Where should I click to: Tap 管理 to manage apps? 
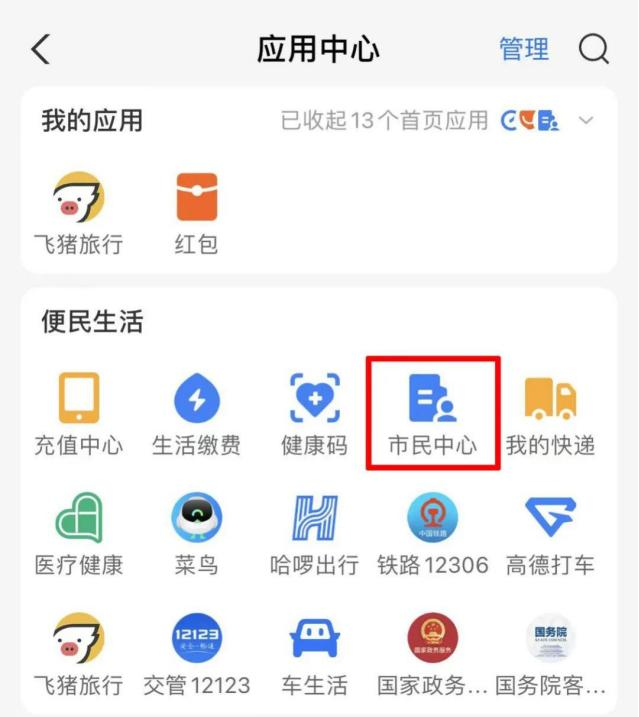click(524, 49)
